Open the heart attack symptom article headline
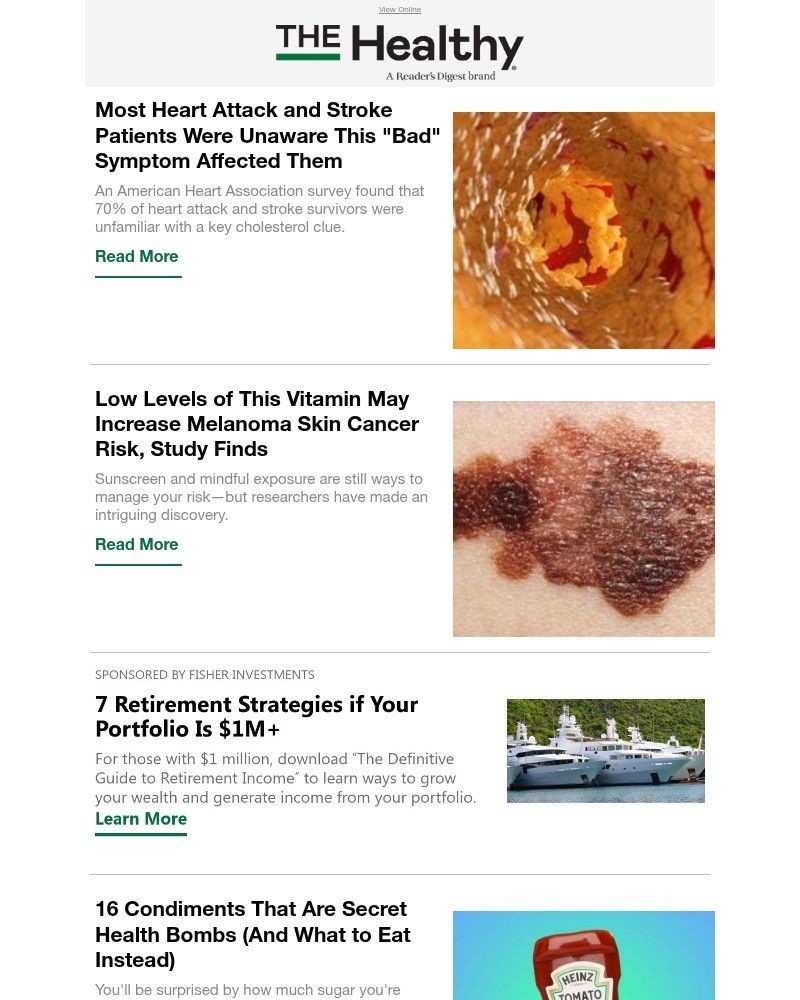800x1000 pixels. [x=267, y=135]
